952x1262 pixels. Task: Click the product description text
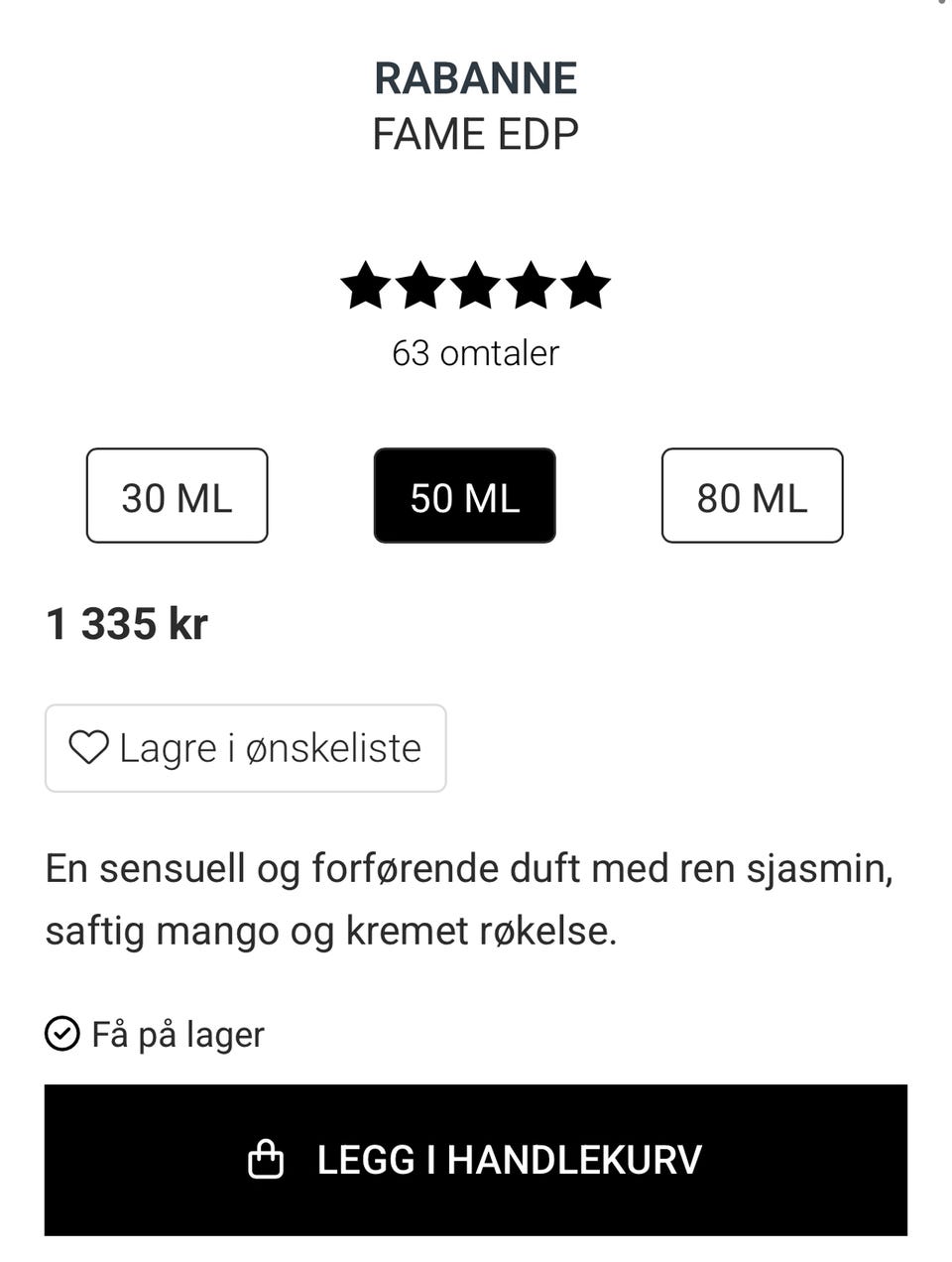(x=472, y=898)
